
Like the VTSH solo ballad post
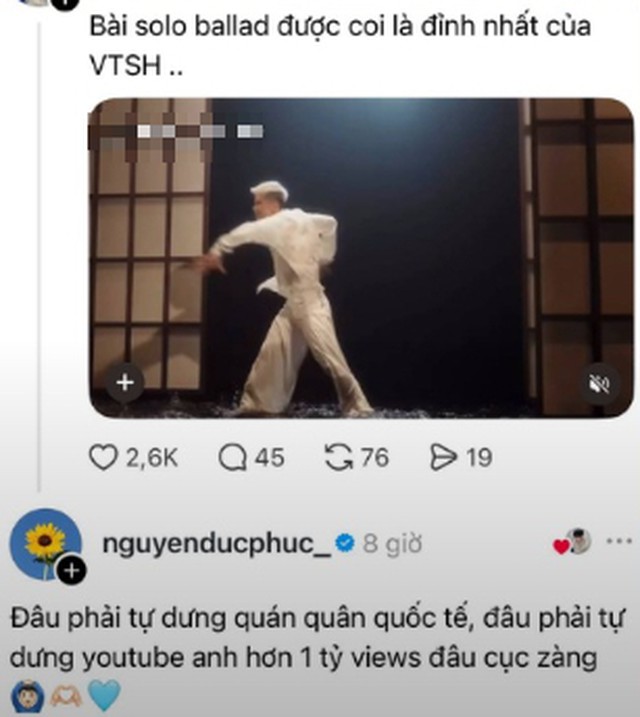[103, 457]
